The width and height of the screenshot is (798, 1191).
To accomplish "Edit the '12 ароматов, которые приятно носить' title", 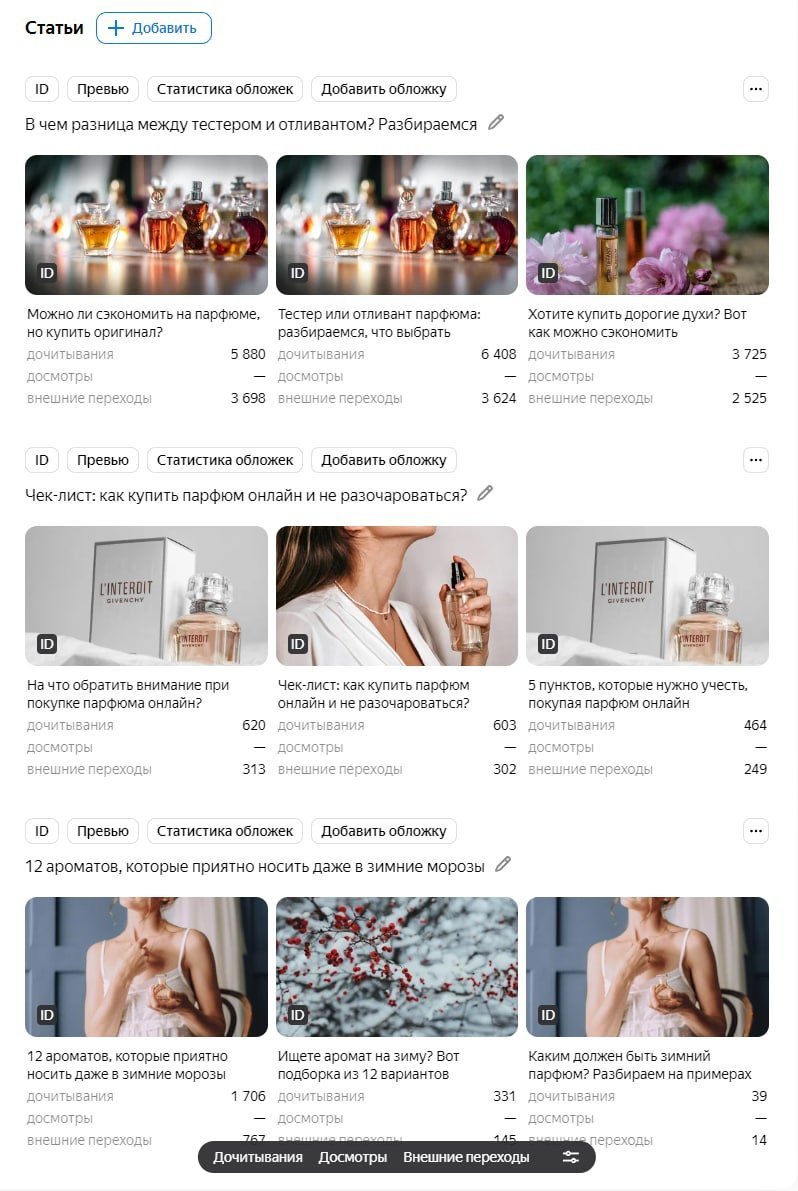I will (503, 865).
